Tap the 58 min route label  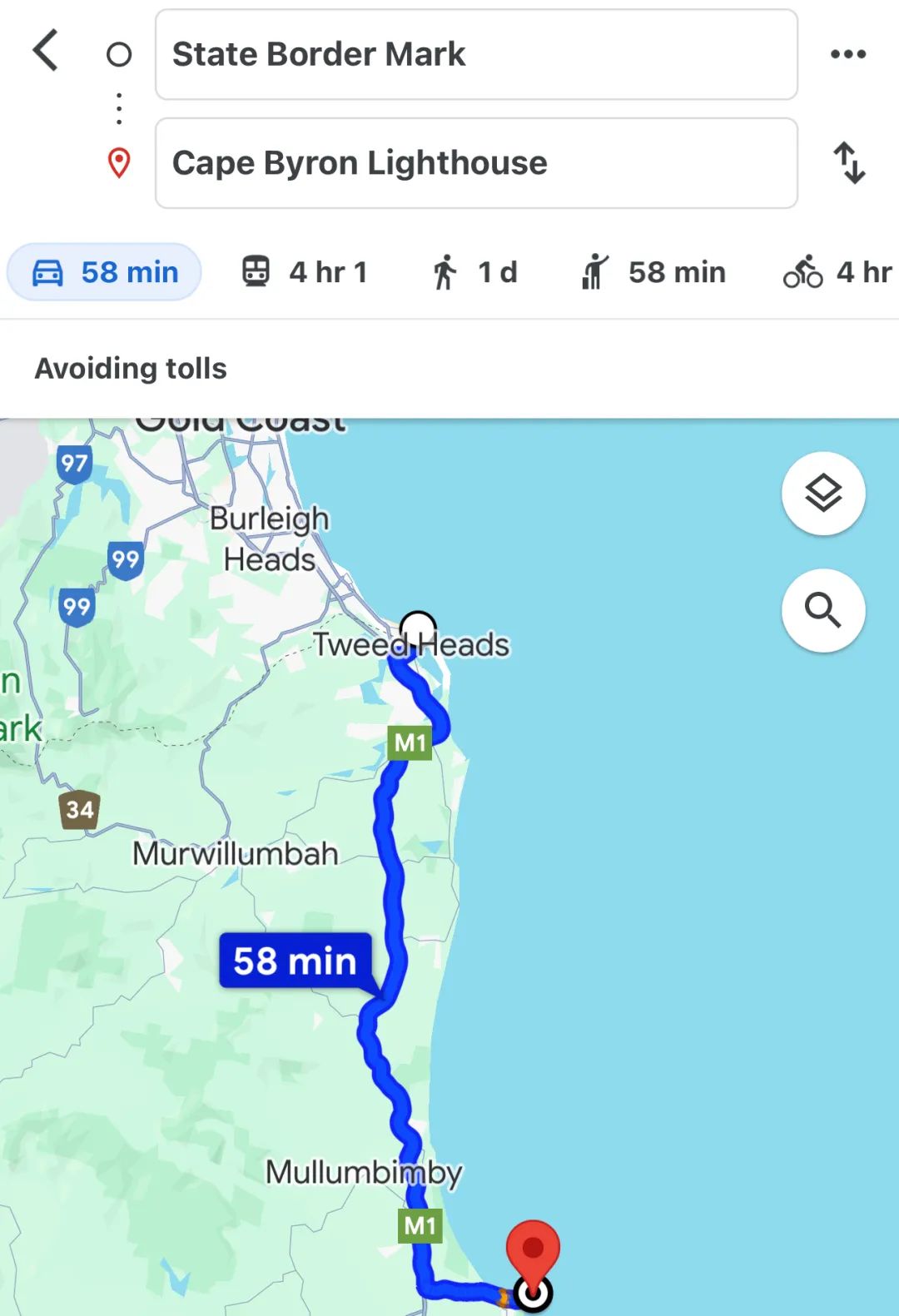(295, 961)
